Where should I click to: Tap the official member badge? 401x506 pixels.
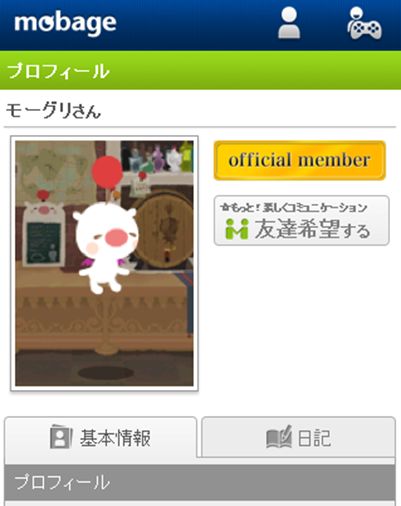(299, 160)
